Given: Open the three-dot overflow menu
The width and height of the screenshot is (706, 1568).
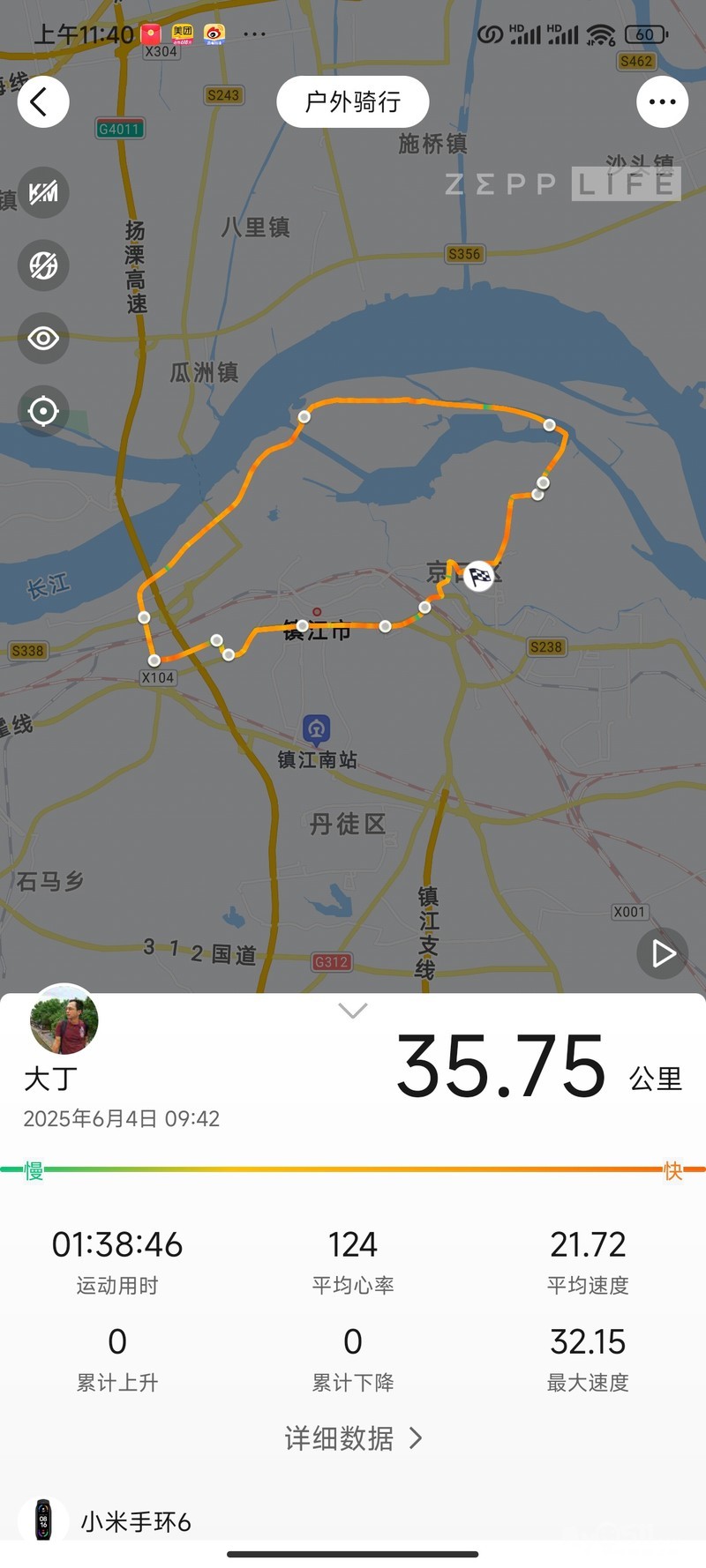Looking at the screenshot, I should [x=662, y=102].
